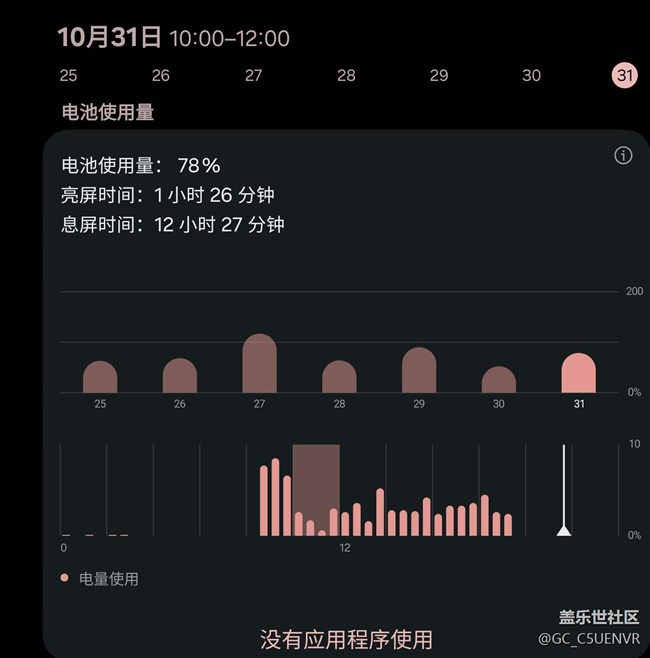Open the battery usage info icon
Image resolution: width=650 pixels, height=658 pixels.
tap(623, 155)
